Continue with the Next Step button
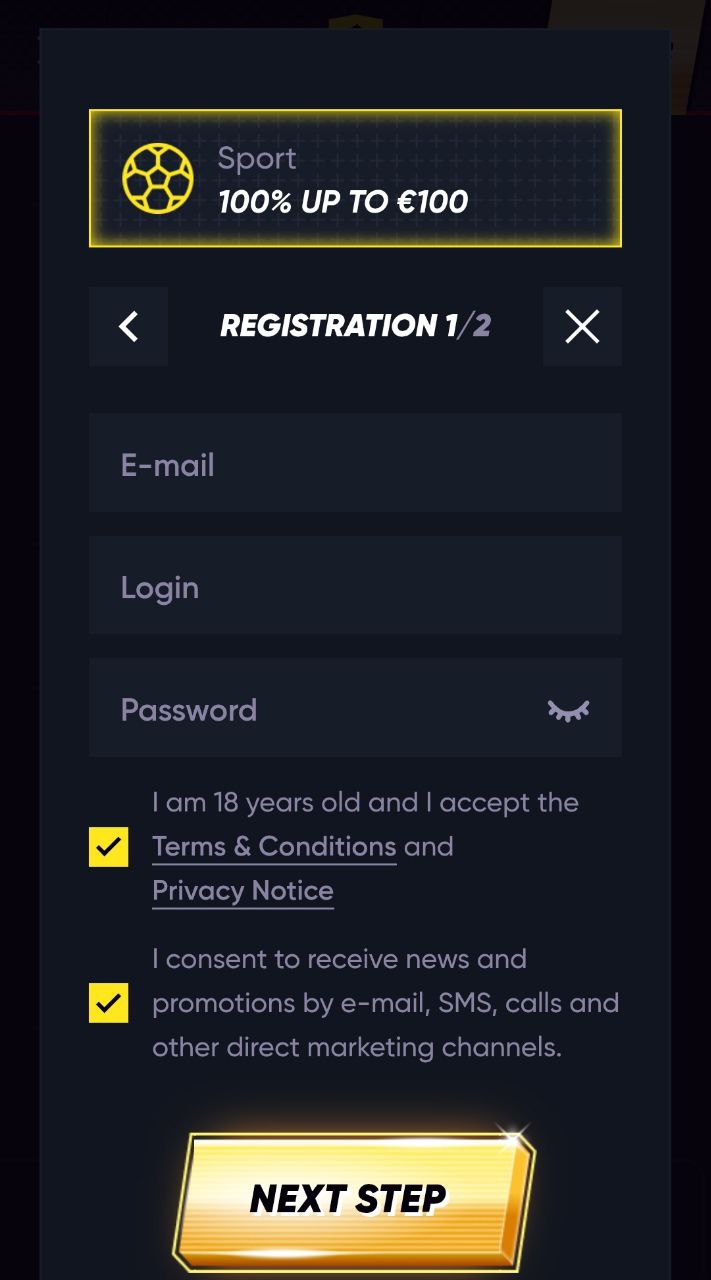This screenshot has width=711, height=1280. coord(354,1200)
